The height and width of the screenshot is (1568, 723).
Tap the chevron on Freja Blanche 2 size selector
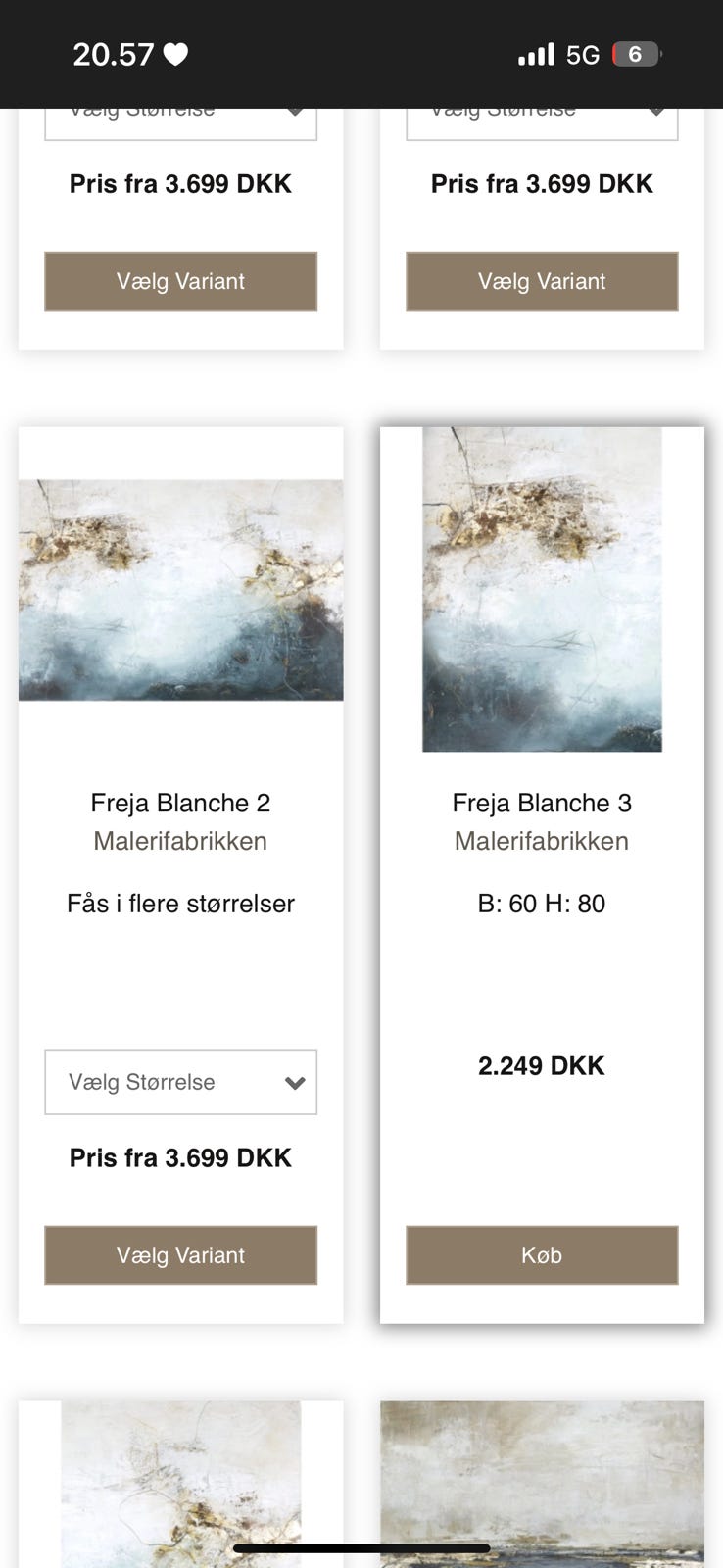click(293, 1082)
